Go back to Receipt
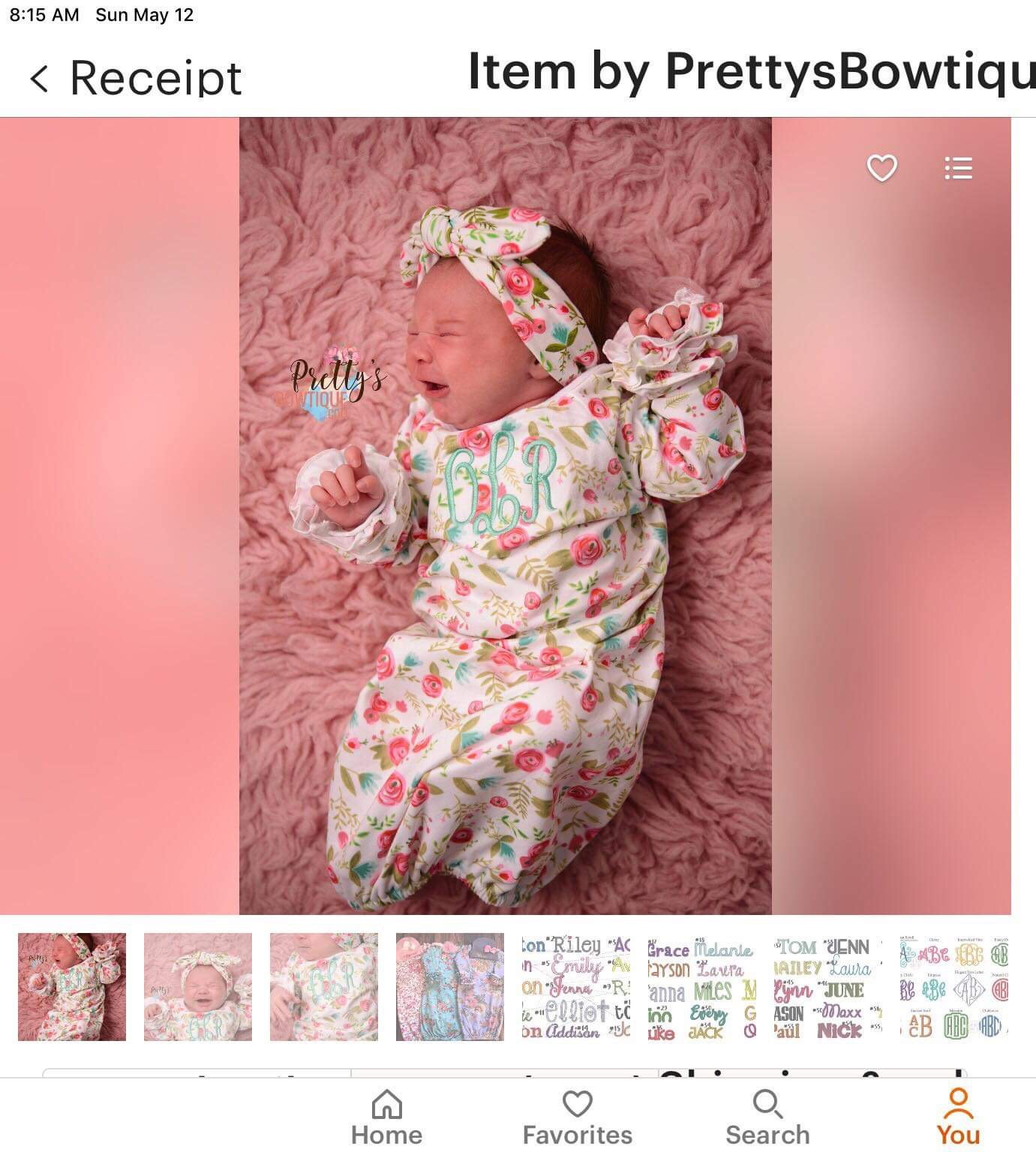Viewport: 1036px width, 1152px height. pos(135,78)
